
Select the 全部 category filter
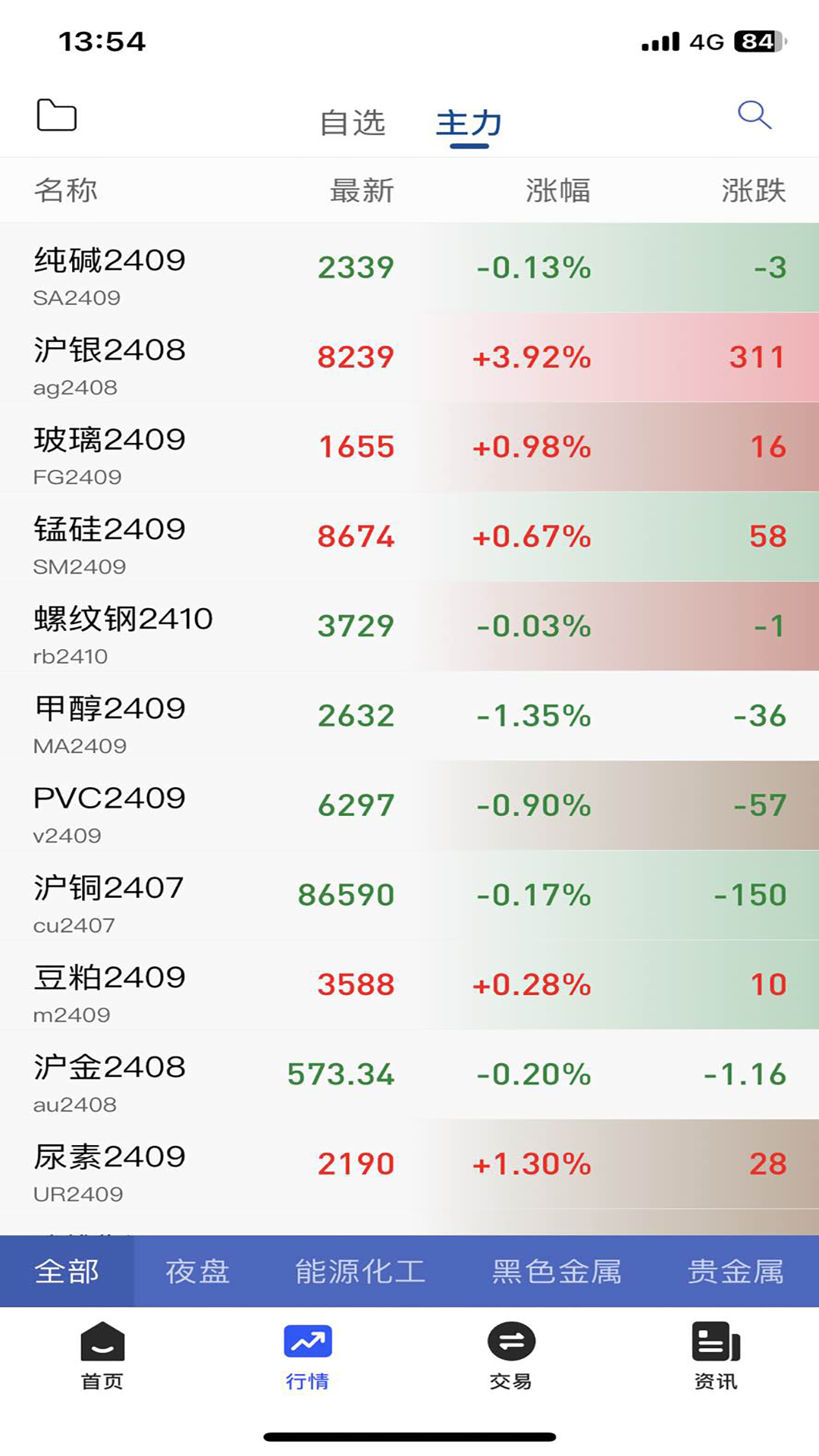tap(67, 1271)
